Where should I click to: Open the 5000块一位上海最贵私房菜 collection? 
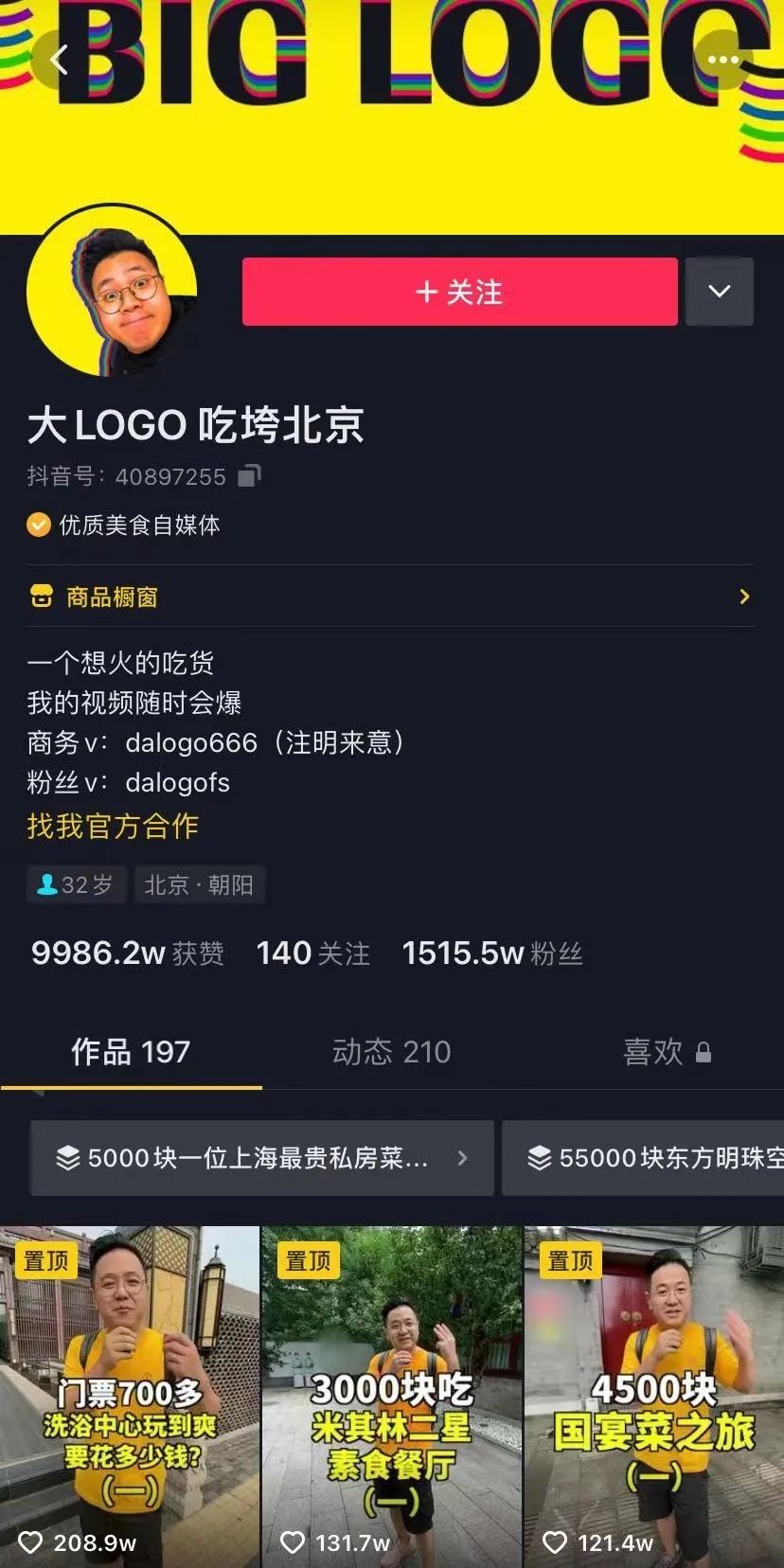[261, 1158]
